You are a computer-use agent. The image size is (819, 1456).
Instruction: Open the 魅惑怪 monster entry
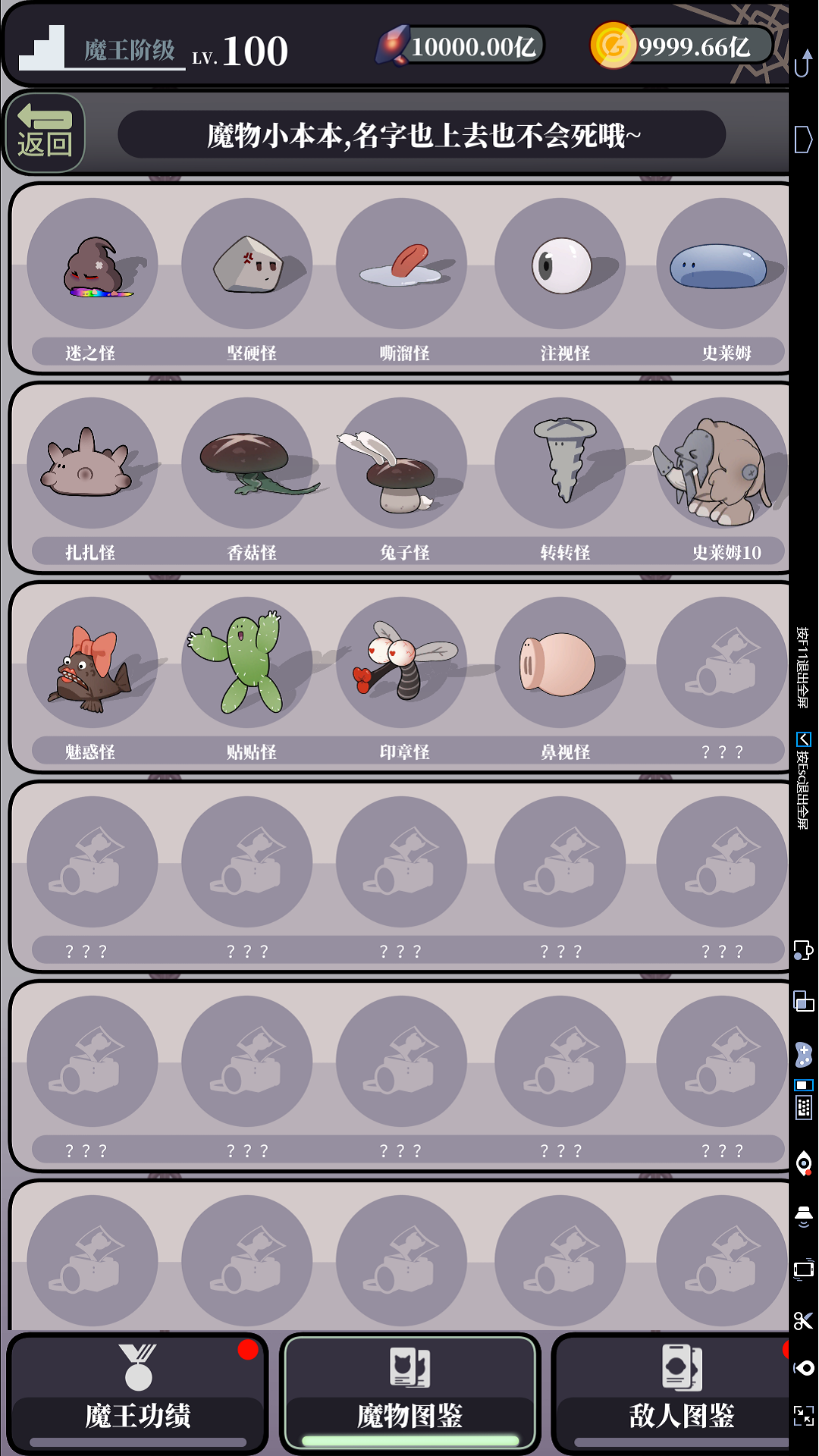coord(93,663)
